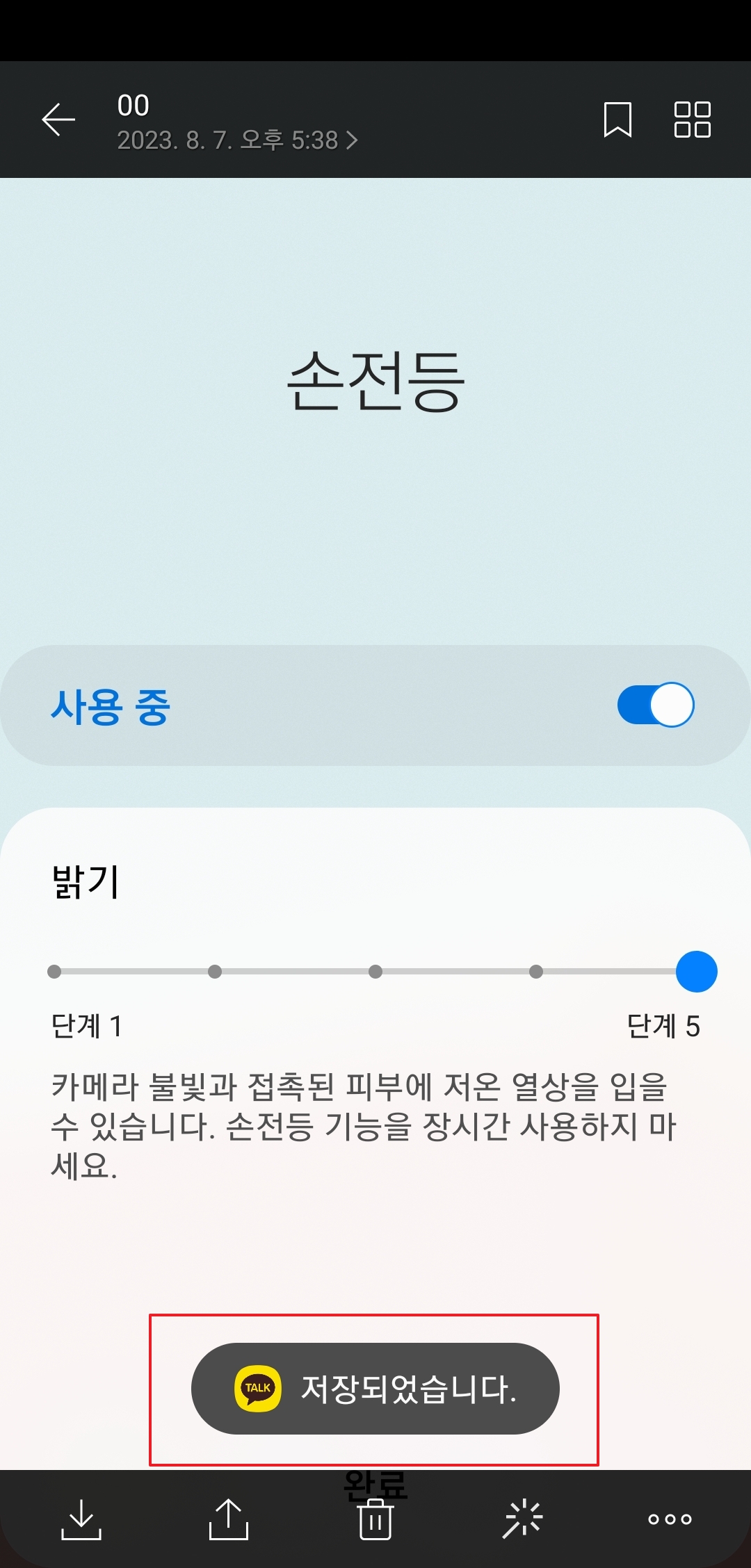Tap the download icon in the bottom bar
The image size is (751, 1568).
[81, 1517]
